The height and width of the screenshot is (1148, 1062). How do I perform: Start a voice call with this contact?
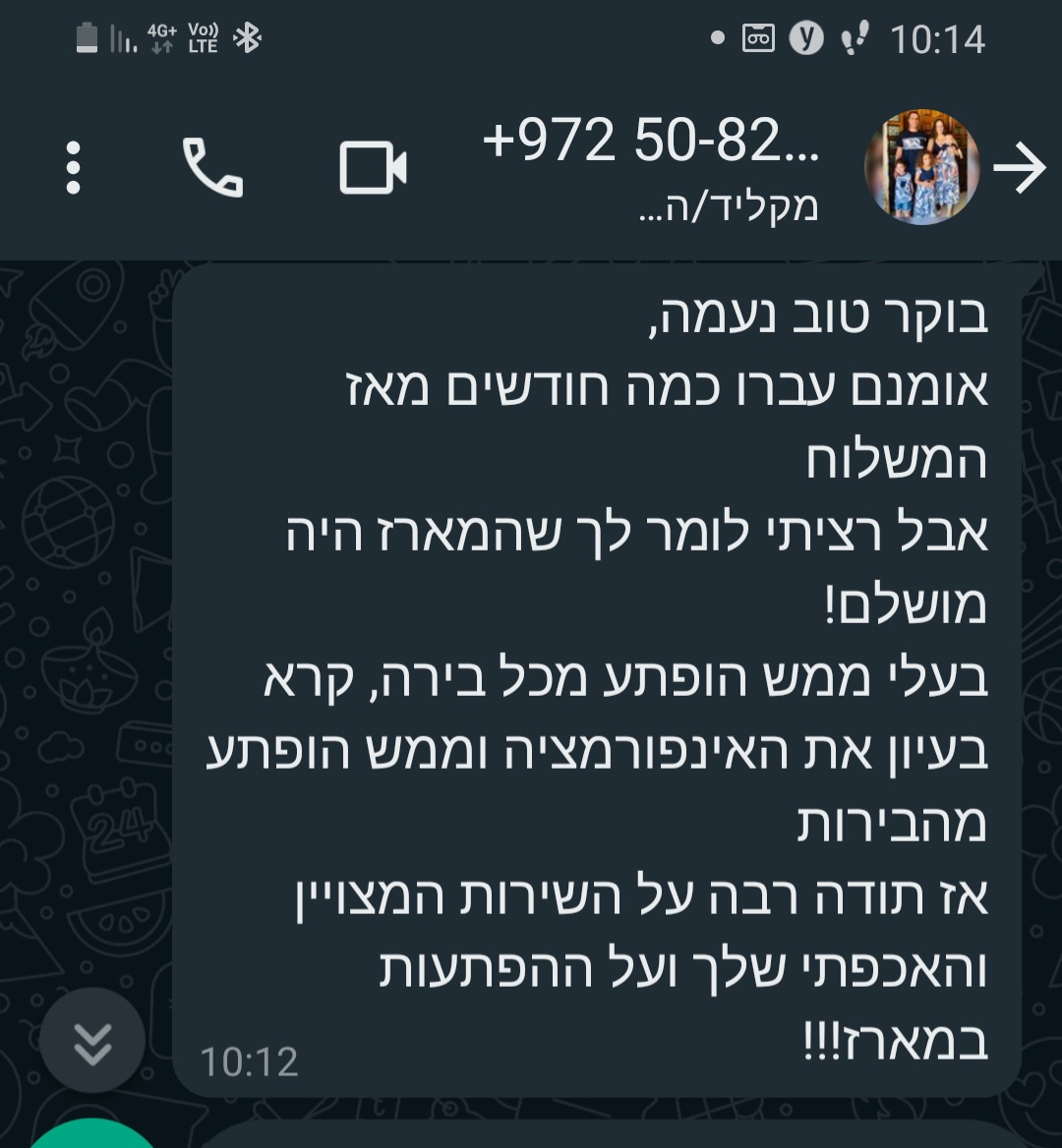point(212,168)
